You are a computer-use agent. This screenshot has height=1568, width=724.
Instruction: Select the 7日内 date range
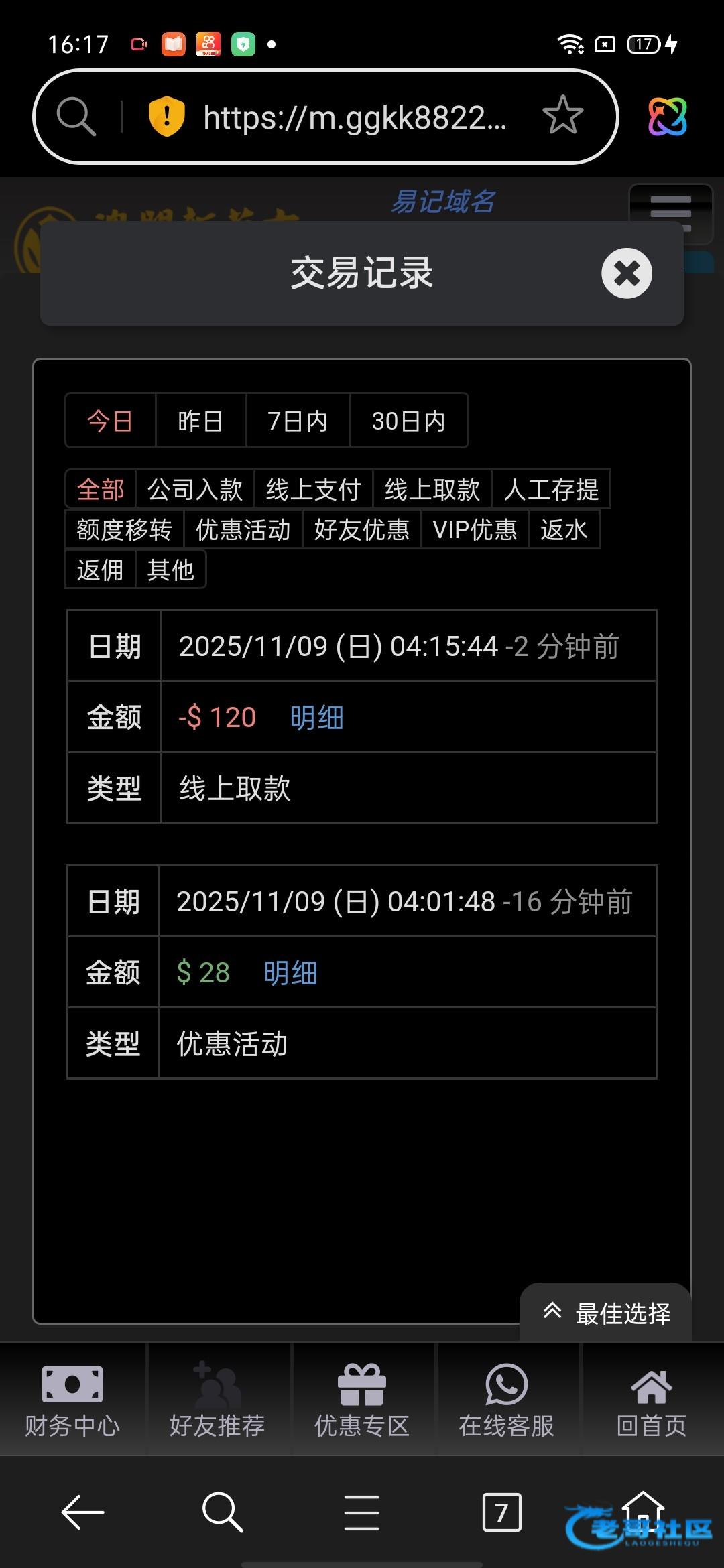[298, 421]
